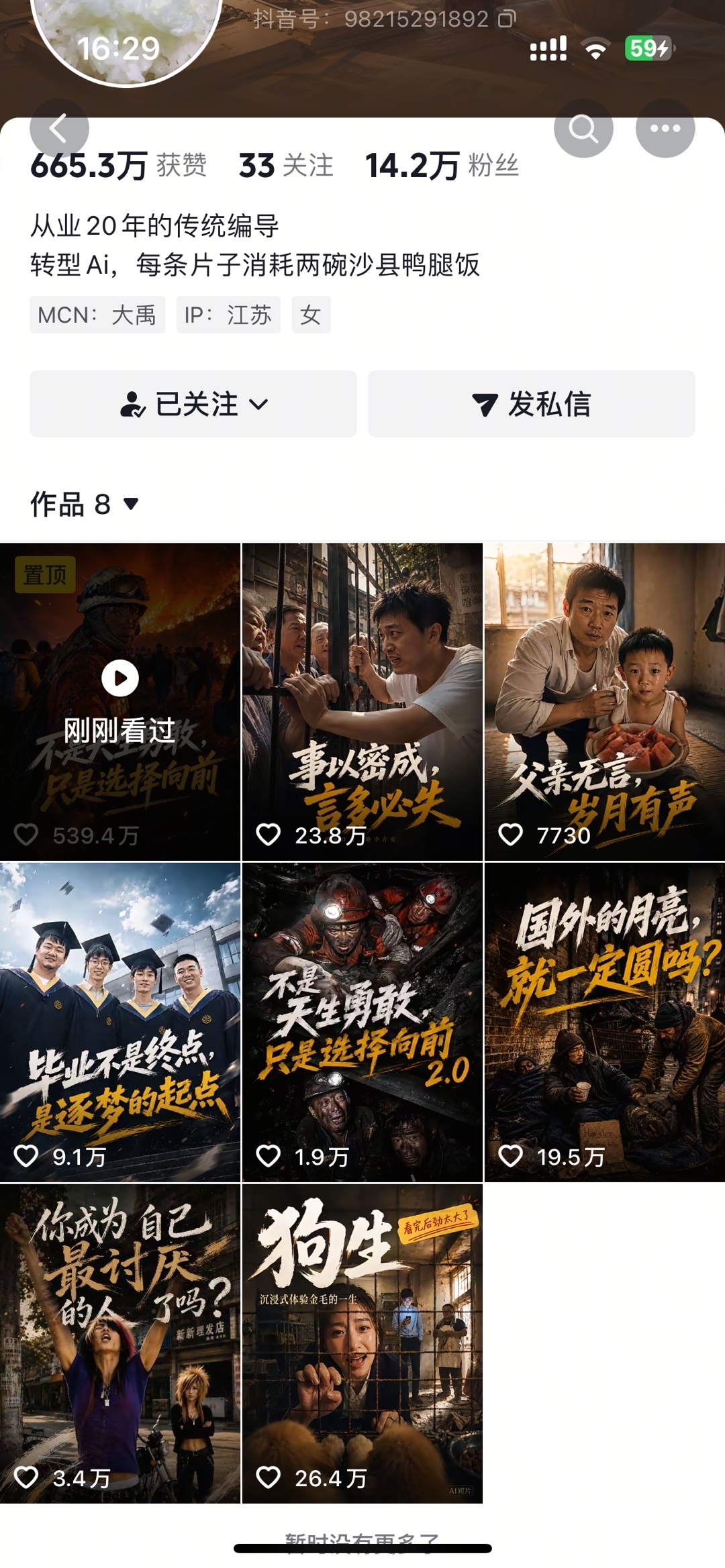The height and width of the screenshot is (1568, 725).
Task: Tap the MCN: 大禹 tag
Action: coord(97,315)
